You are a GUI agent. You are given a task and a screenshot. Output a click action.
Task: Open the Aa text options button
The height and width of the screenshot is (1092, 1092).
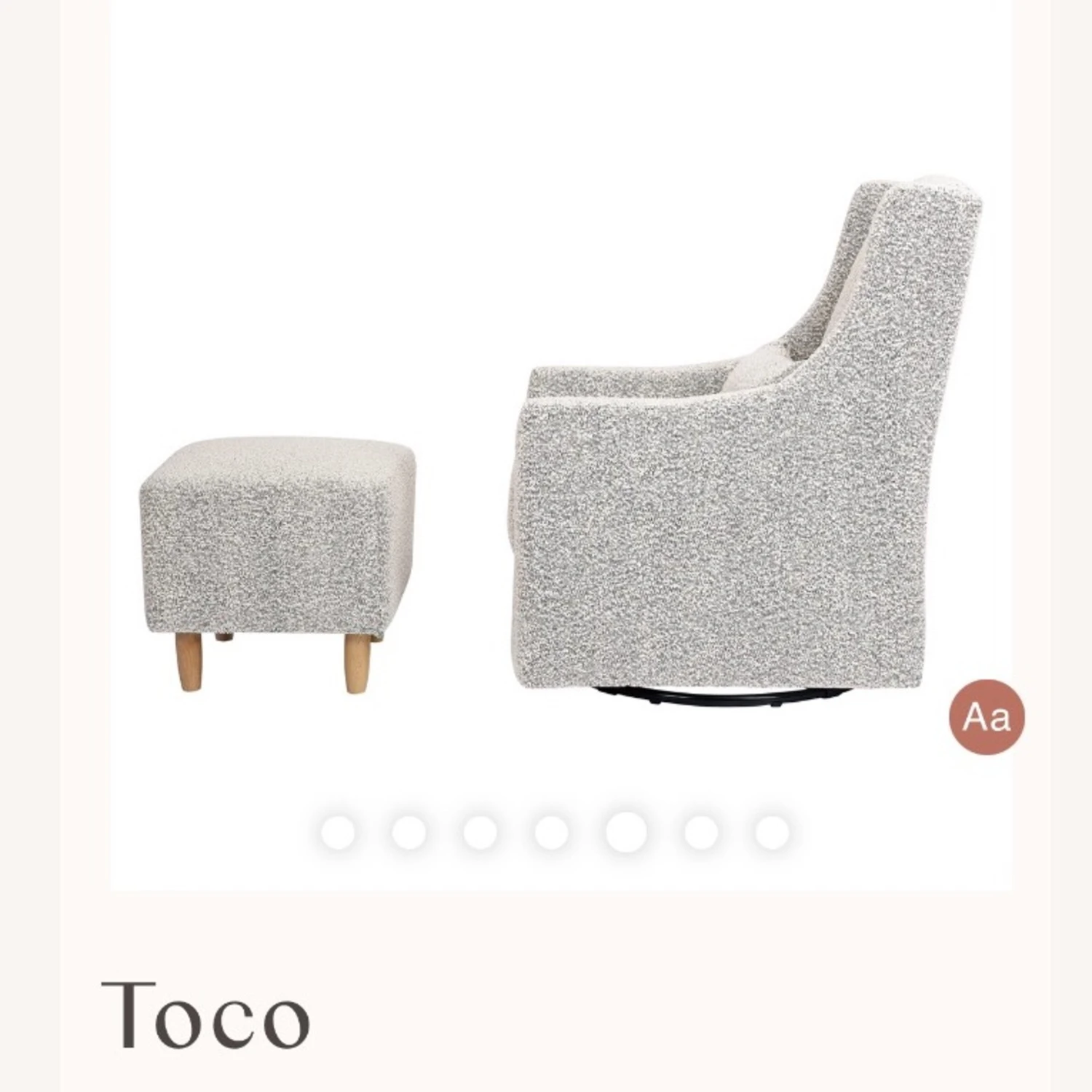point(986,716)
